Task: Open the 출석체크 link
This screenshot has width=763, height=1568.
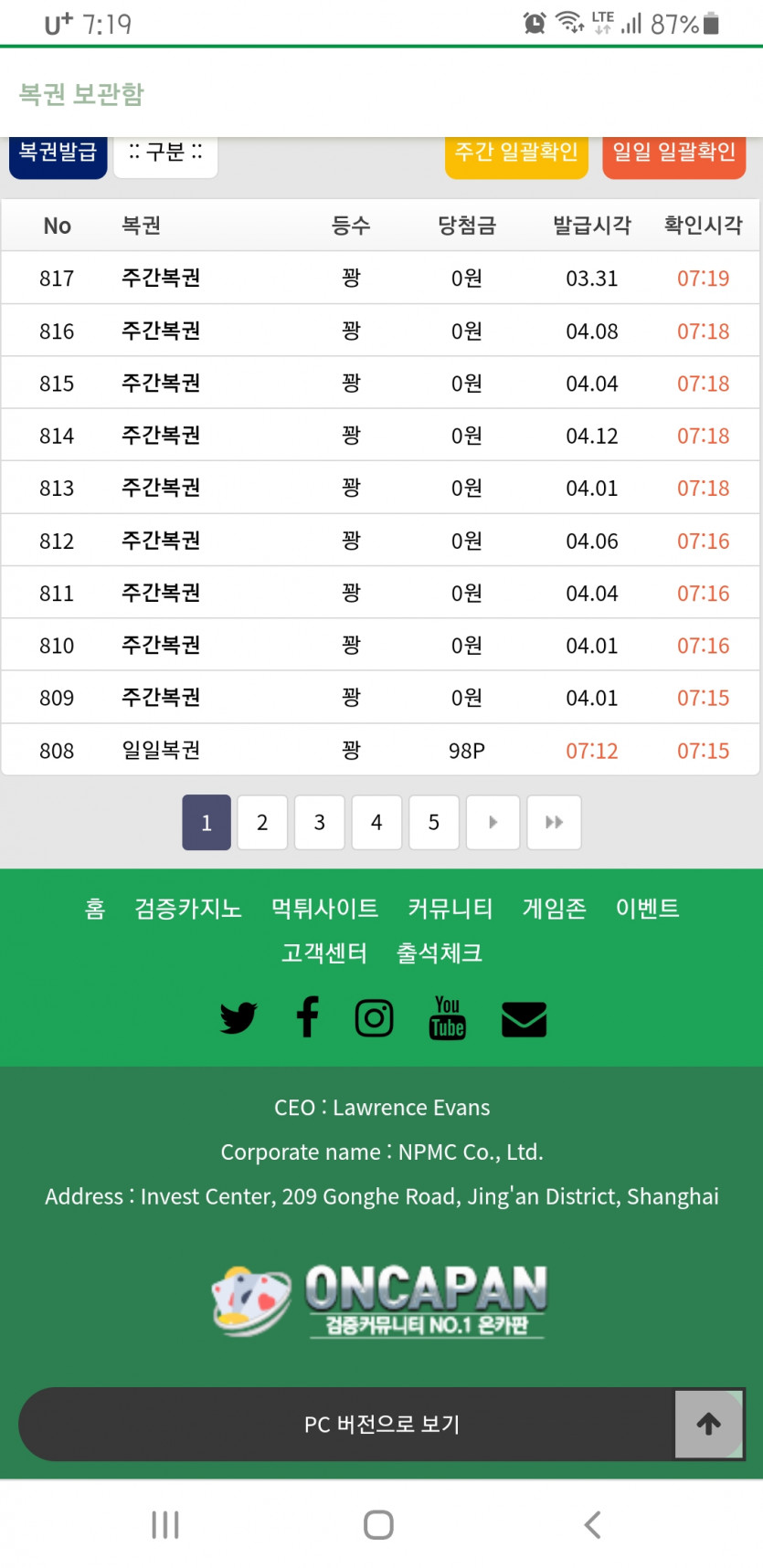Action: (439, 953)
